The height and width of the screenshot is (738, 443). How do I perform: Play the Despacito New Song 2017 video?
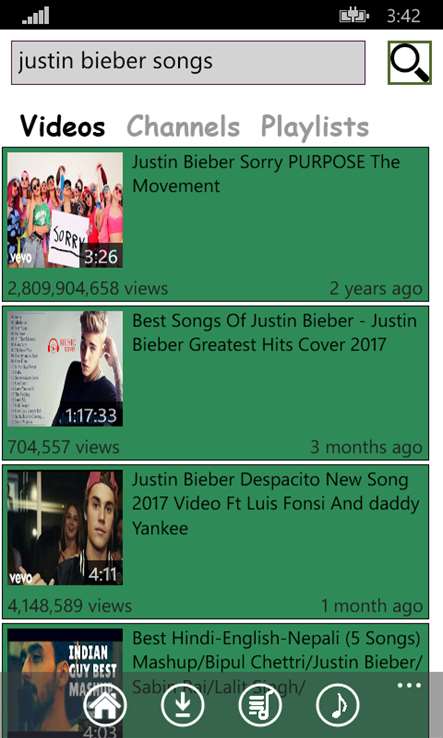tap(216, 542)
